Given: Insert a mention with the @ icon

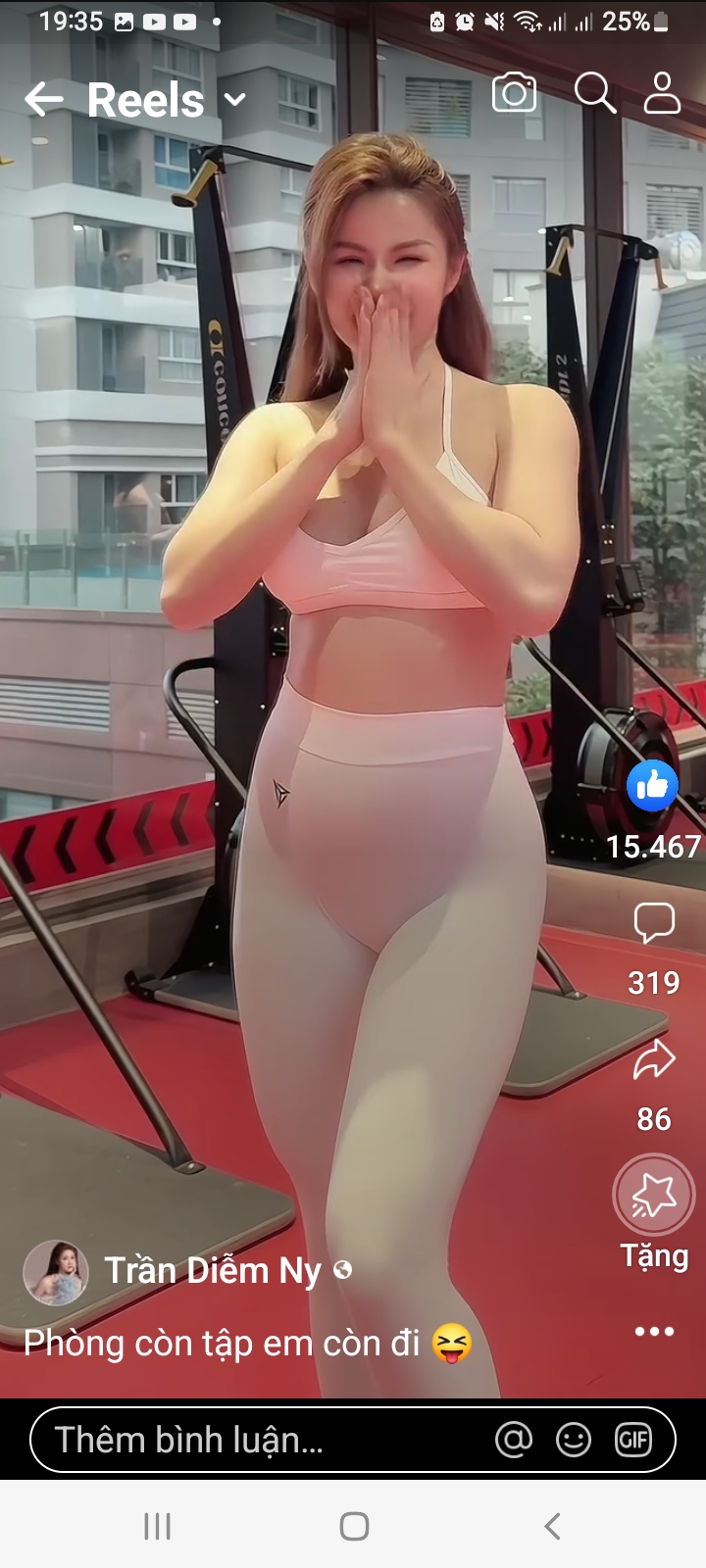Looking at the screenshot, I should (x=514, y=1440).
